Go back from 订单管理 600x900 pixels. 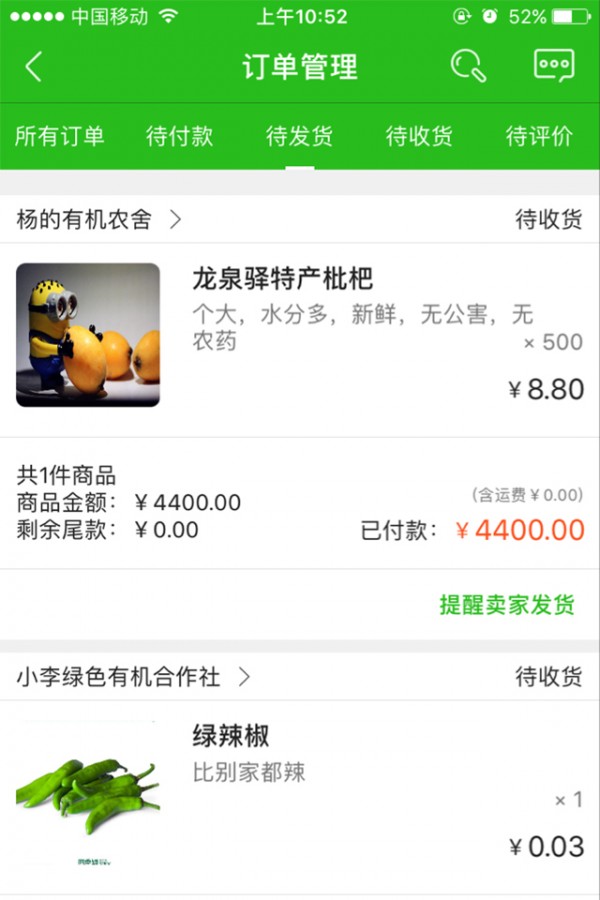coord(34,67)
